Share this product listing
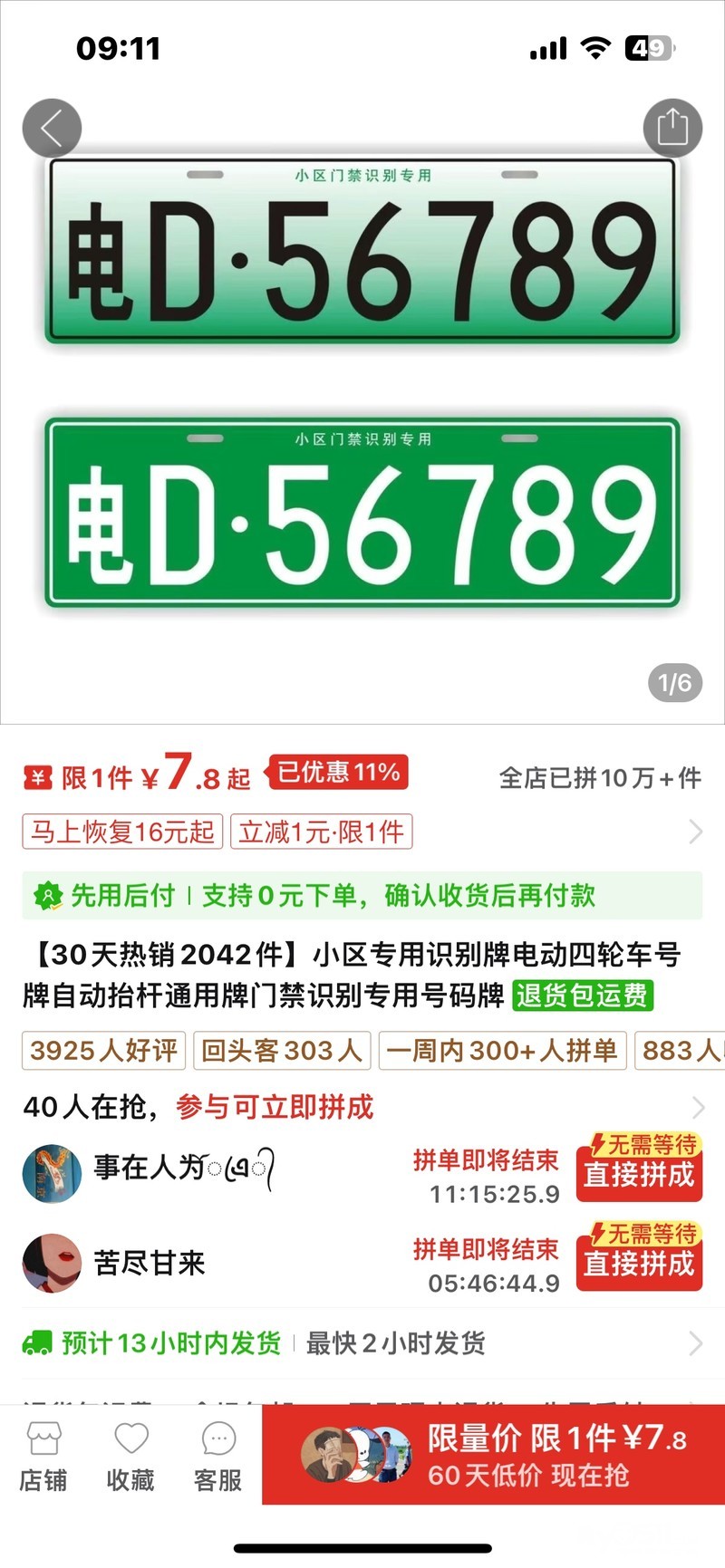725x1568 pixels. pos(672,128)
